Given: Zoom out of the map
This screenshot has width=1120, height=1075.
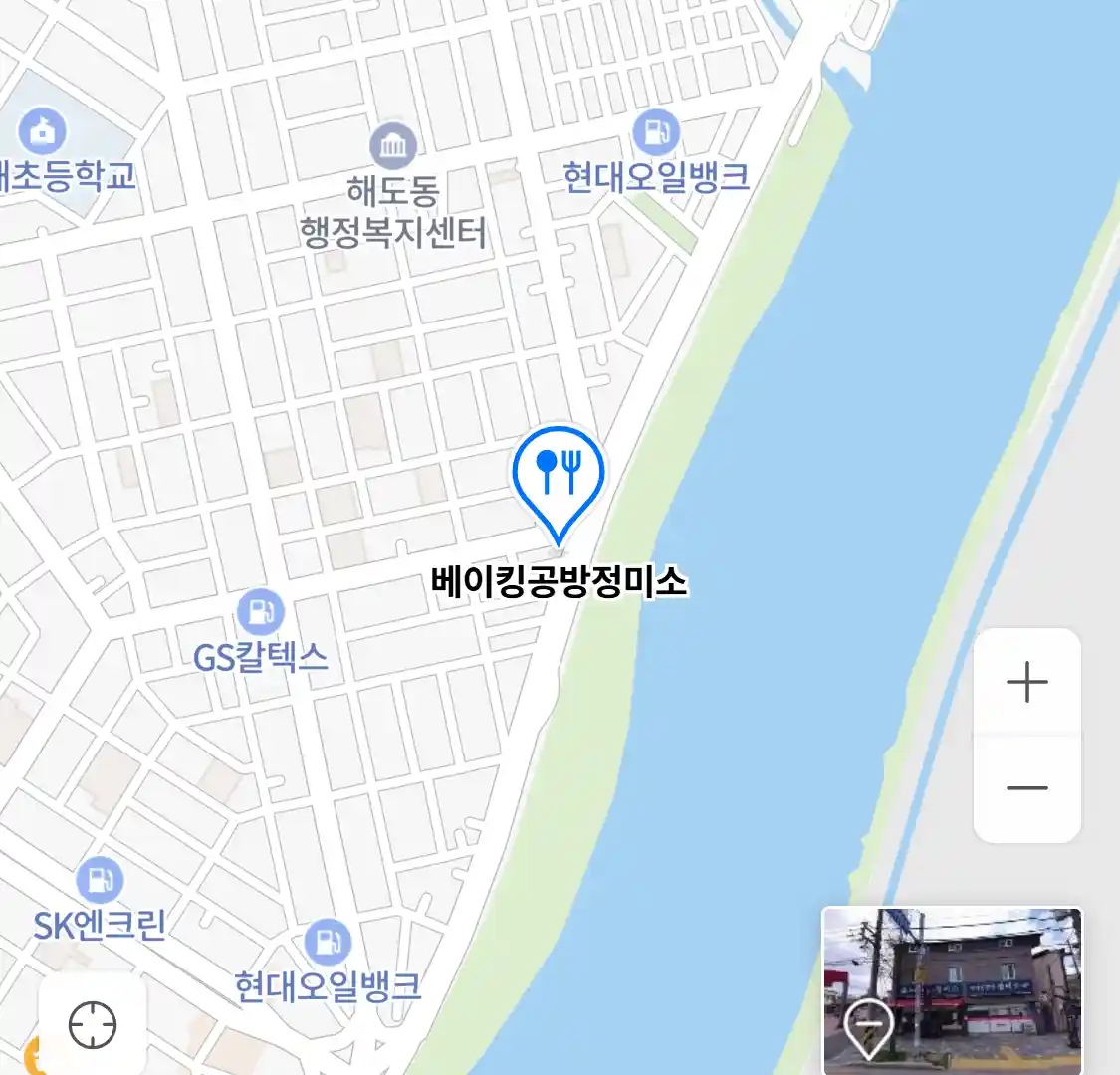Looking at the screenshot, I should tap(1026, 788).
